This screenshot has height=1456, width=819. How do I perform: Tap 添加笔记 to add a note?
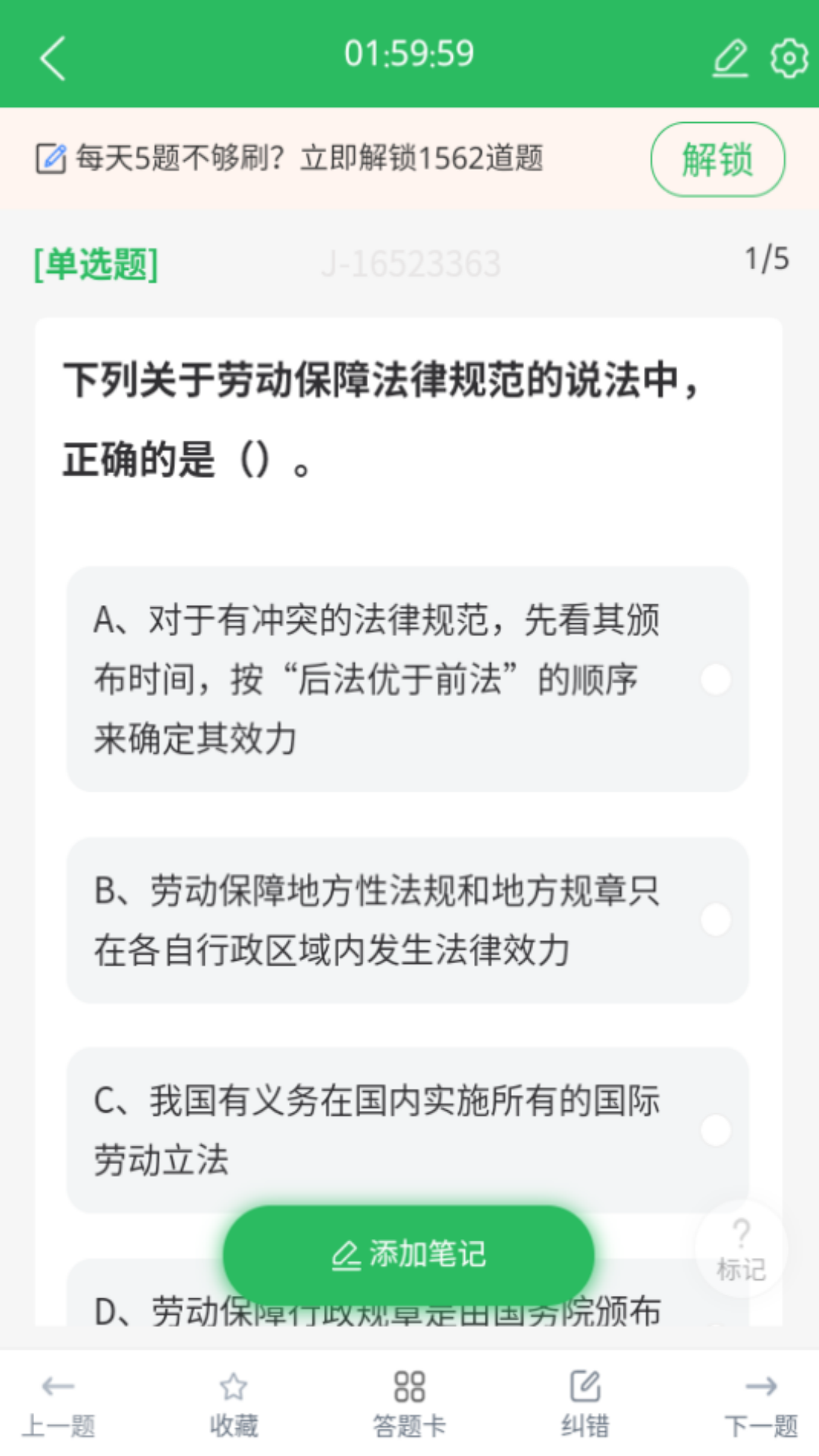tap(409, 1254)
